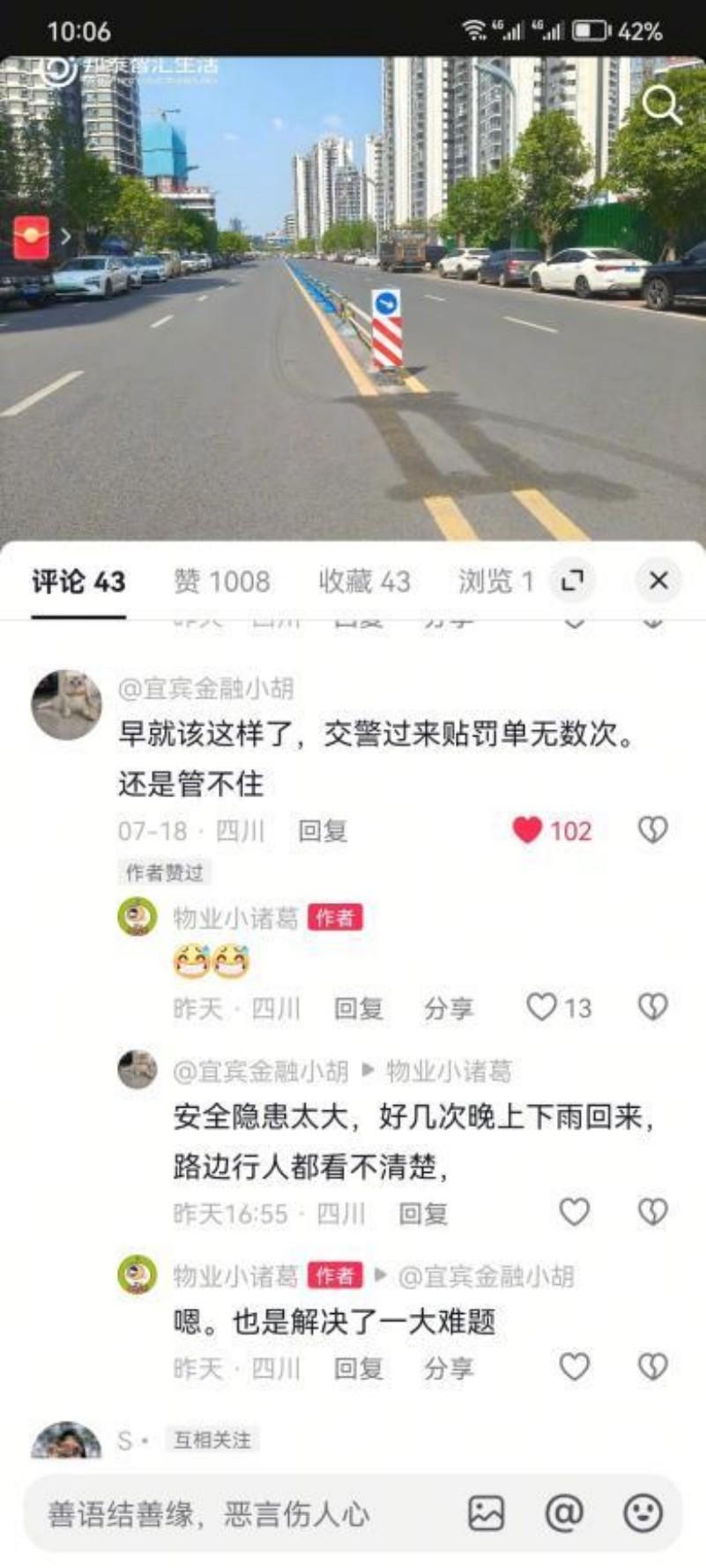The image size is (706, 1568).
Task: Like the comment with 102 likes
Action: coord(528,830)
